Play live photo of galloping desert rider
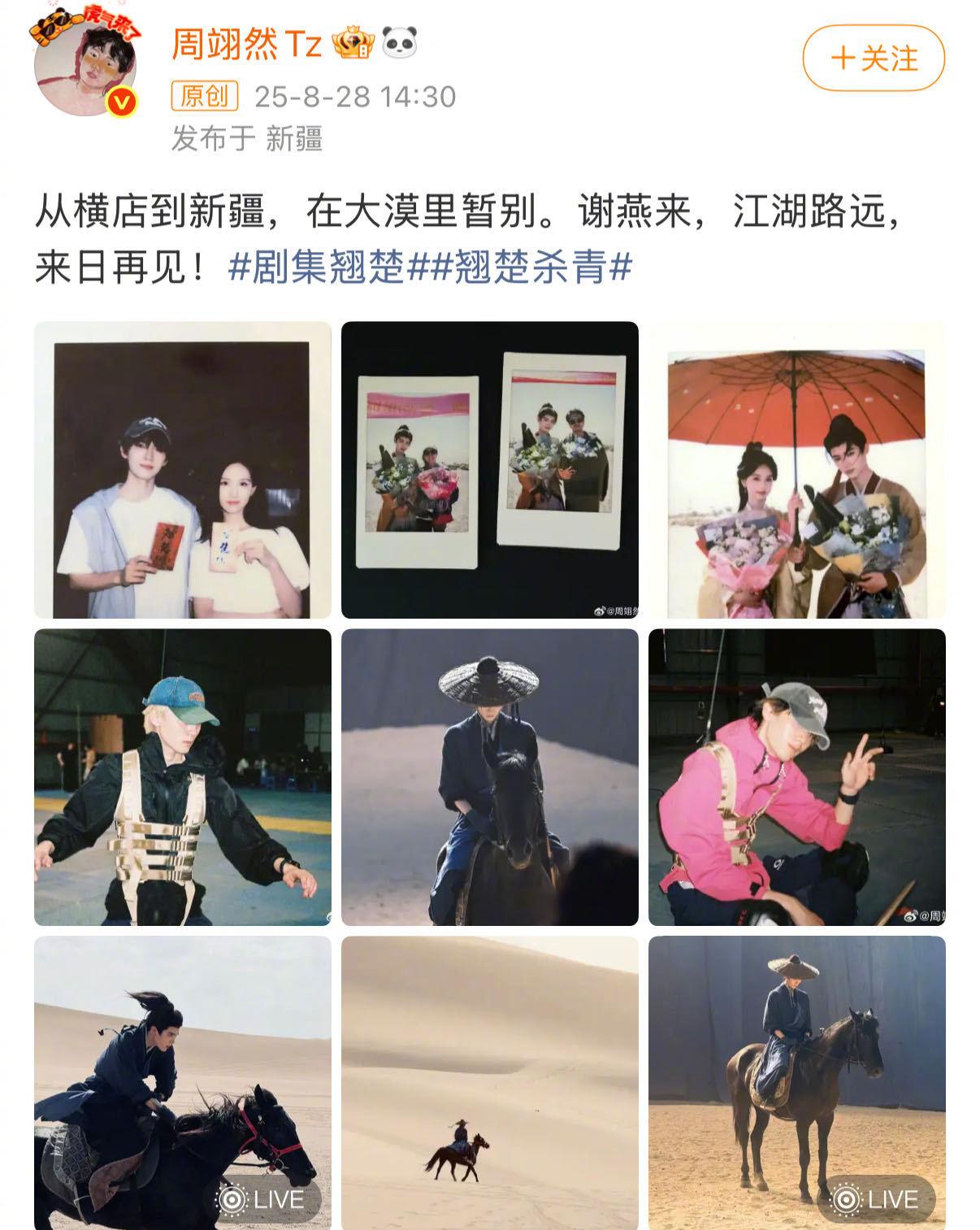The width and height of the screenshot is (980, 1230). point(183,1081)
